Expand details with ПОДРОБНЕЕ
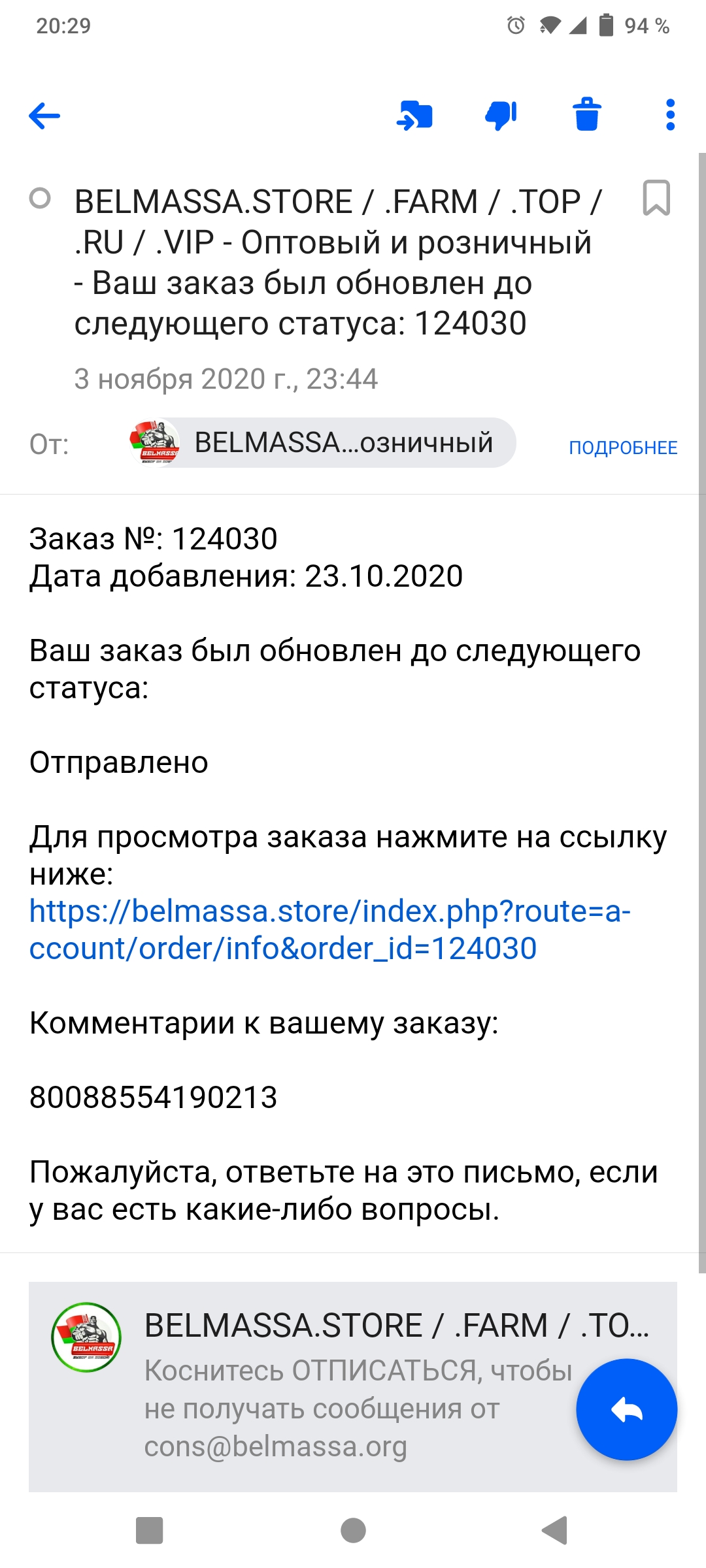 pyautogui.click(x=623, y=448)
